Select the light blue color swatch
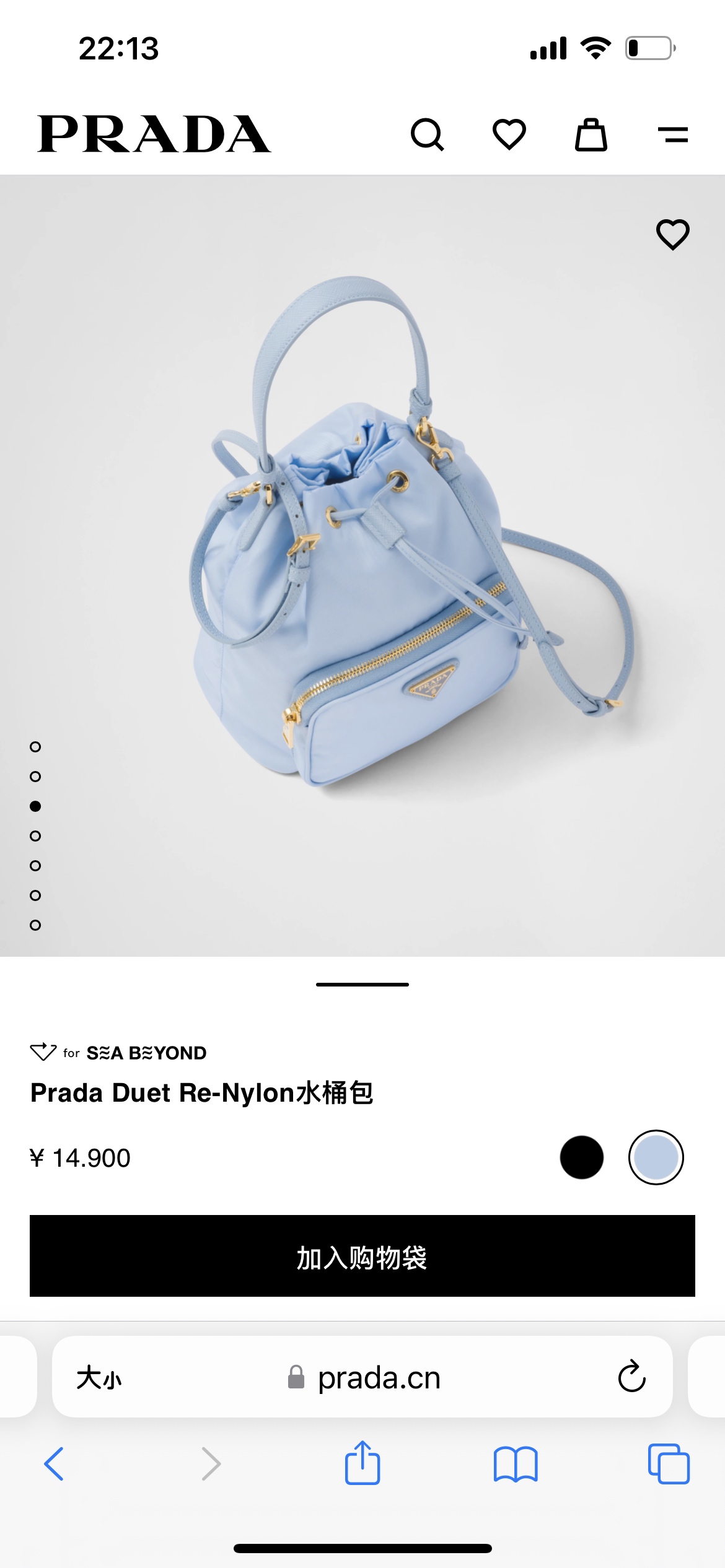The width and height of the screenshot is (725, 1568). (x=656, y=1157)
